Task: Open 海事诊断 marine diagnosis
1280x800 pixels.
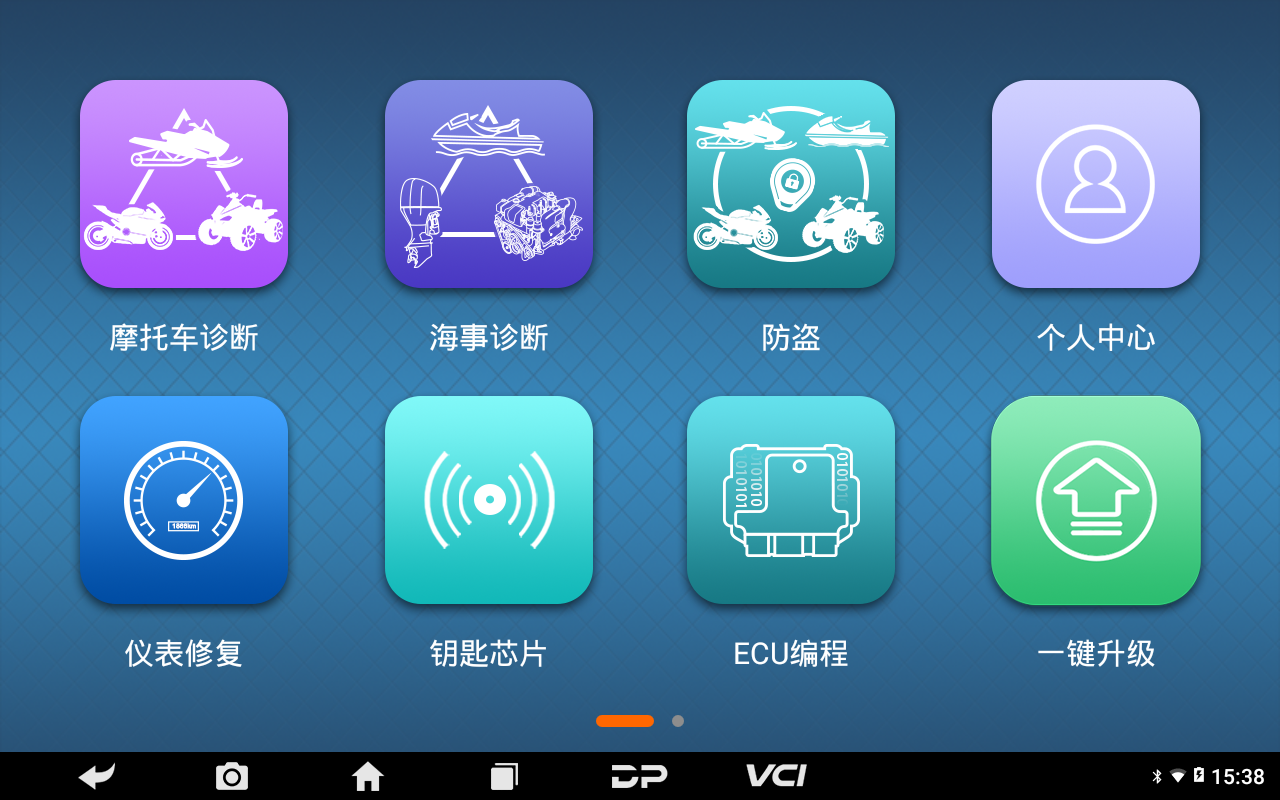Action: point(489,185)
